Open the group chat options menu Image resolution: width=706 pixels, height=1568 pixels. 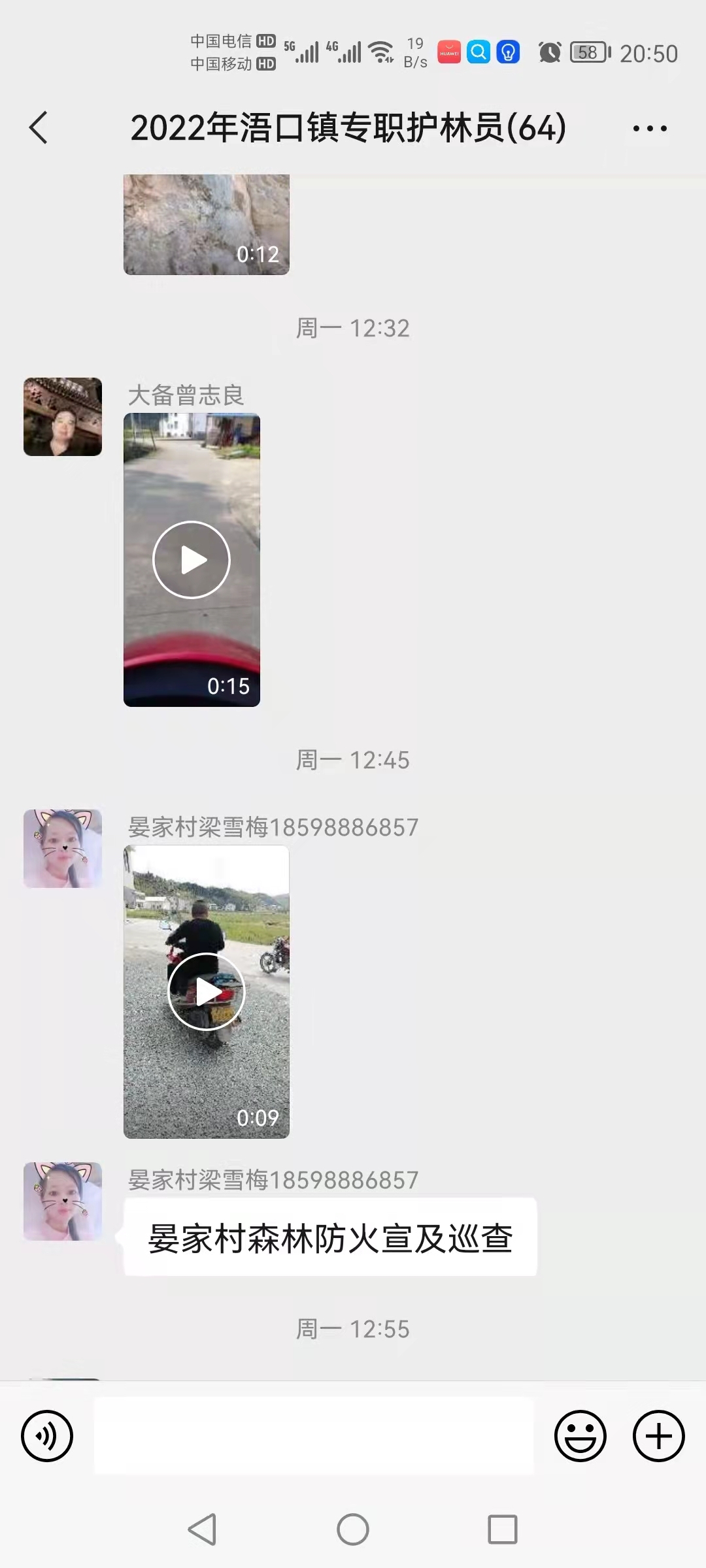pos(650,129)
